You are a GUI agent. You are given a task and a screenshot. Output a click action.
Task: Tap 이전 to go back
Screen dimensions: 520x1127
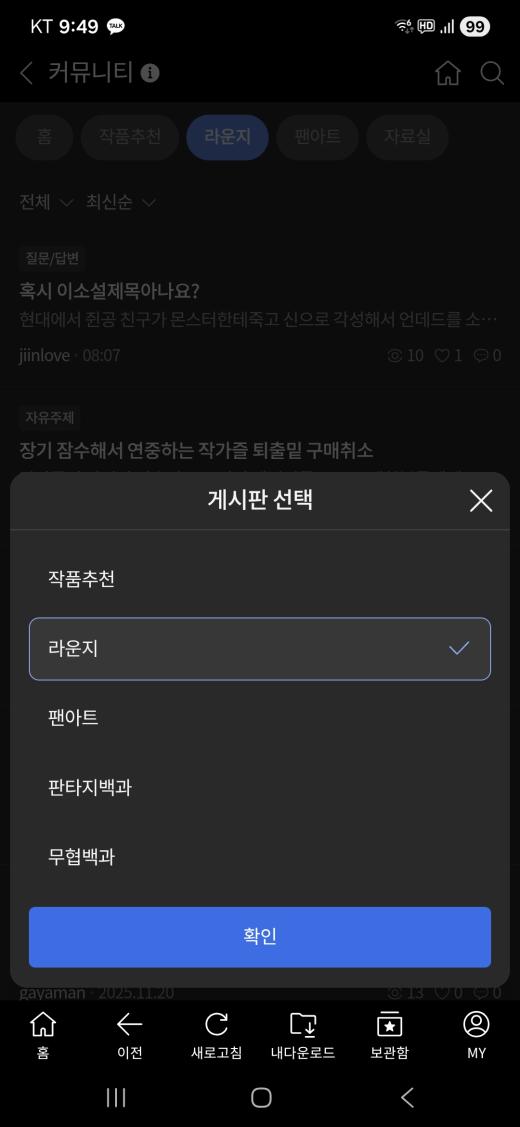(129, 1035)
